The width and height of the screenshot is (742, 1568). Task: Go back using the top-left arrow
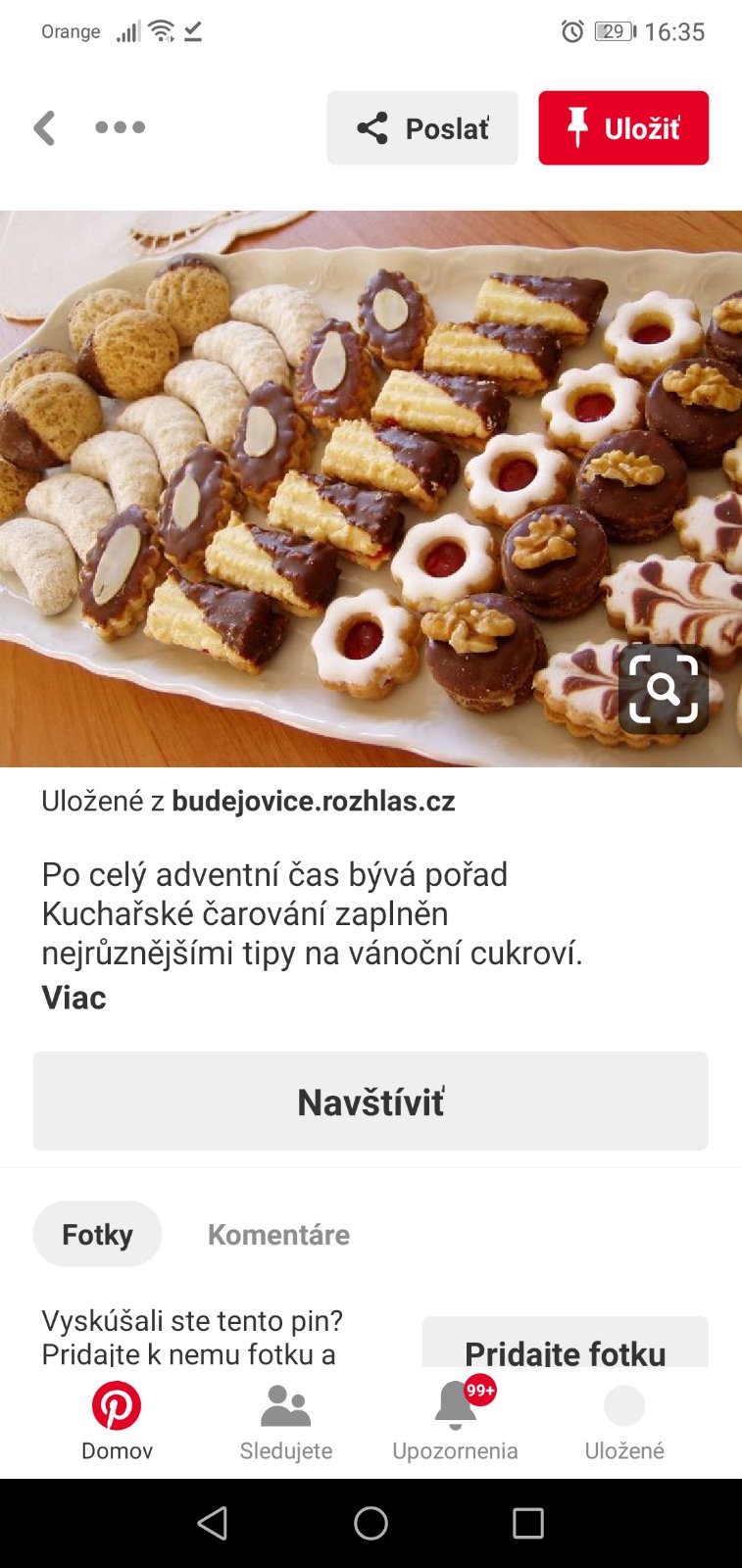point(44,128)
